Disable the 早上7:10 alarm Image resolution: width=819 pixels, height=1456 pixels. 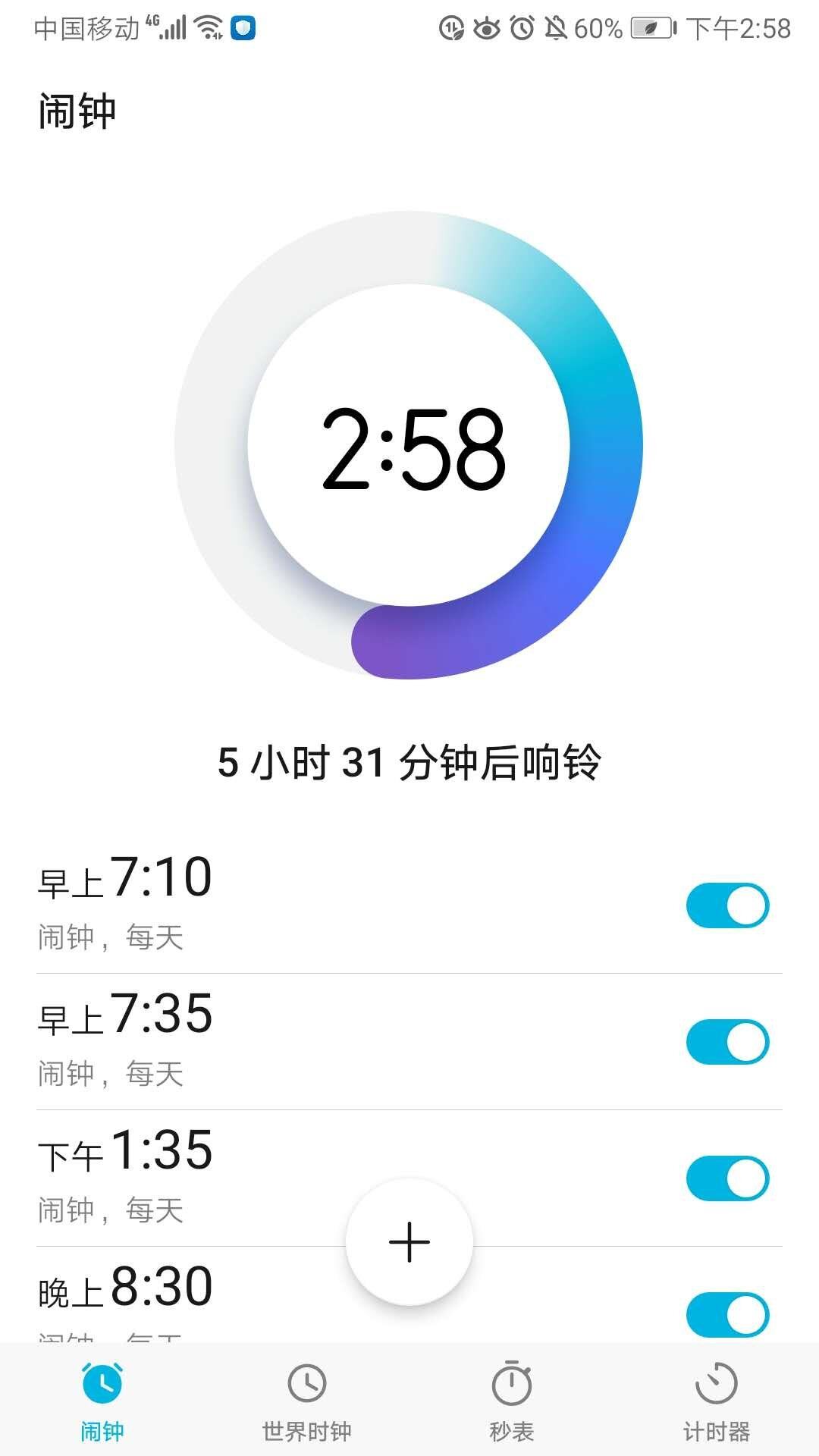tap(728, 904)
